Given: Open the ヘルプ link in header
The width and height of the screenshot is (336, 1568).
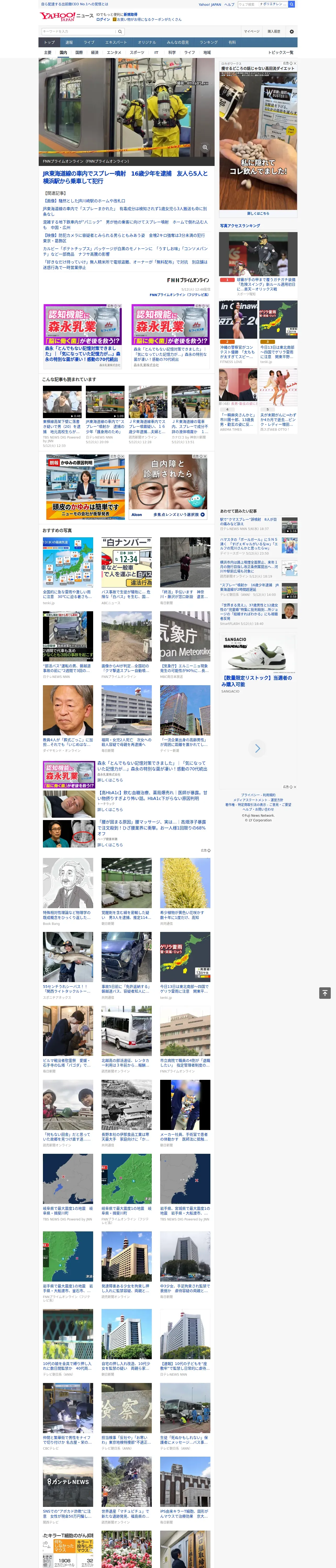Looking at the screenshot, I should click(x=229, y=4).
